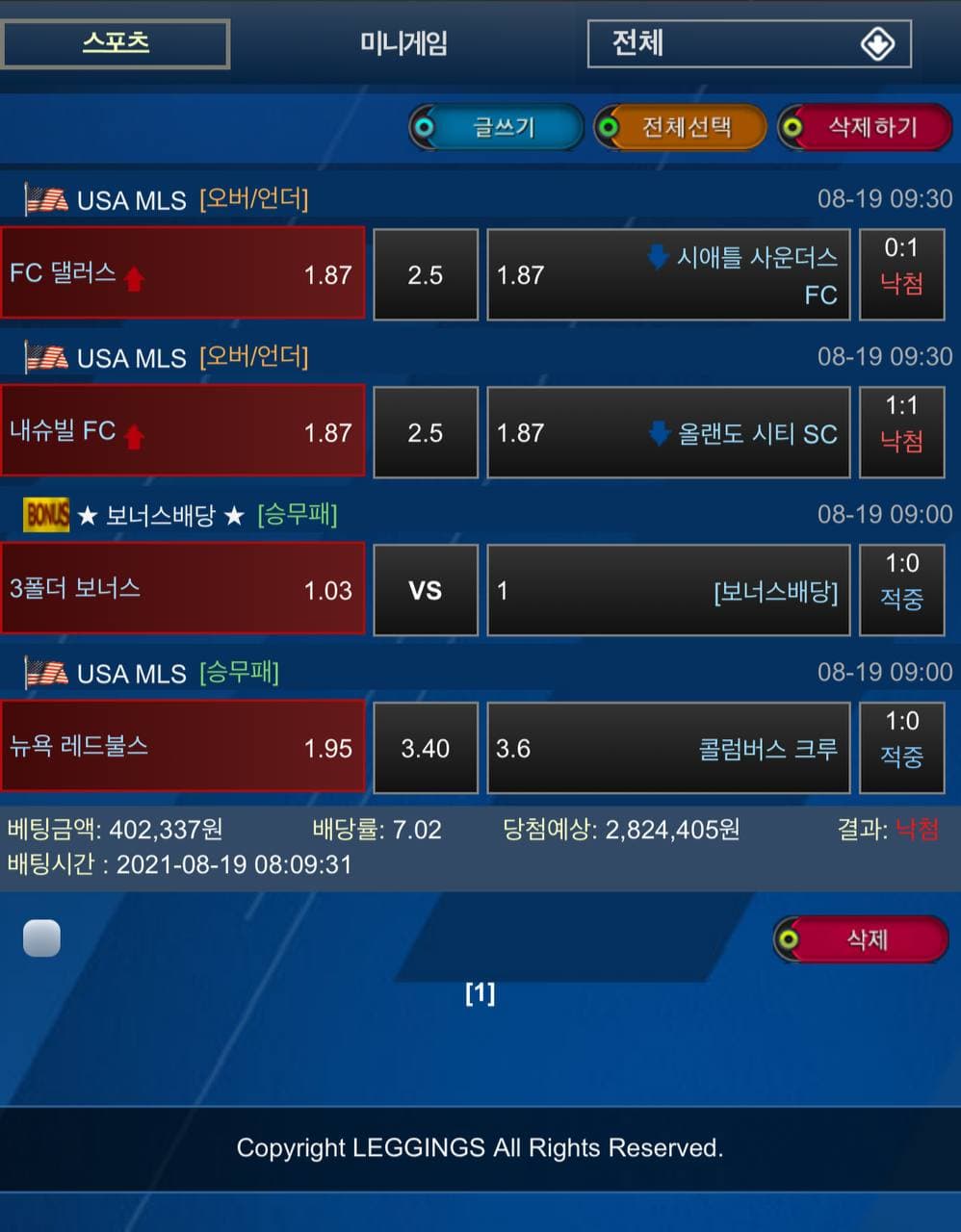Image resolution: width=961 pixels, height=1232 pixels.
Task: Go to page [1]
Action: tap(480, 992)
